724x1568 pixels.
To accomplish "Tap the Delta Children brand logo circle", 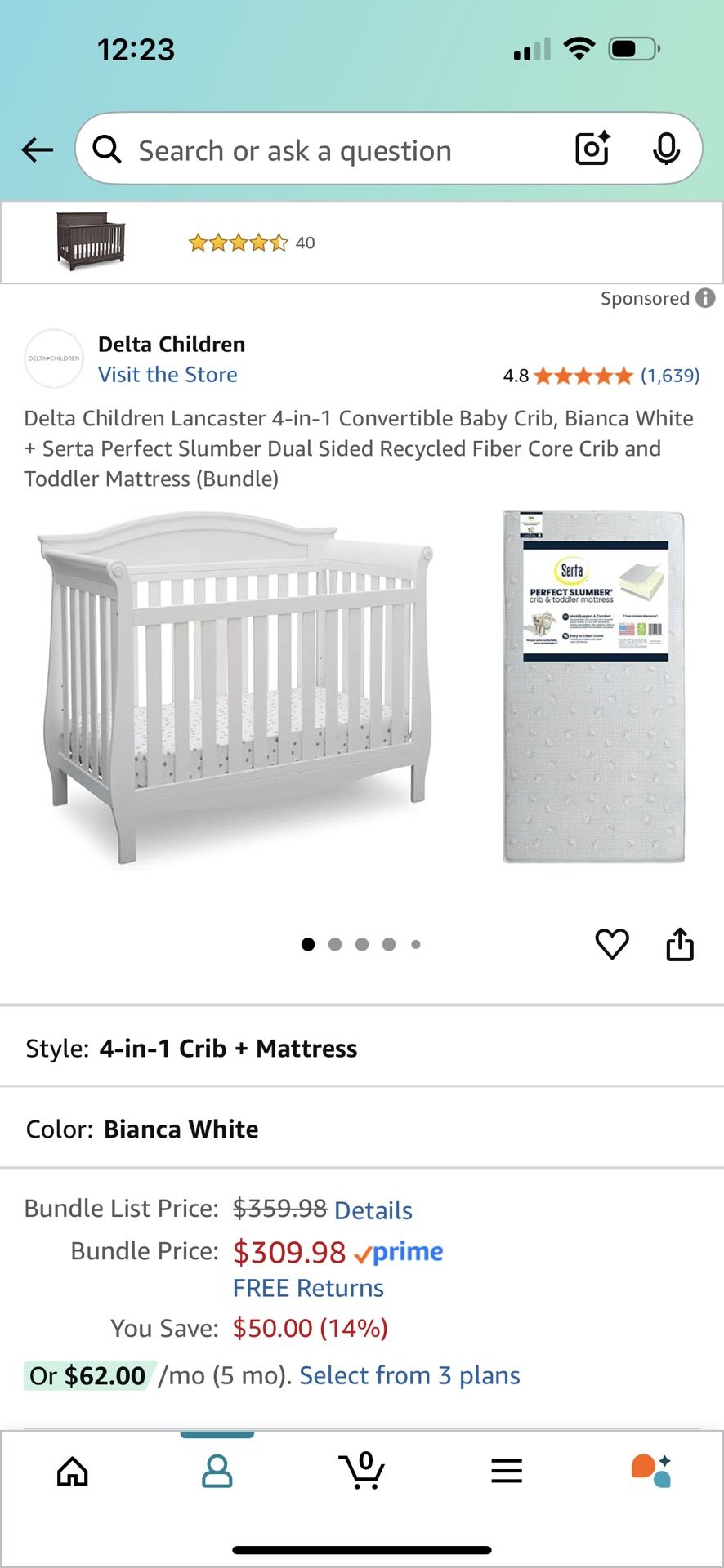I will [x=54, y=358].
